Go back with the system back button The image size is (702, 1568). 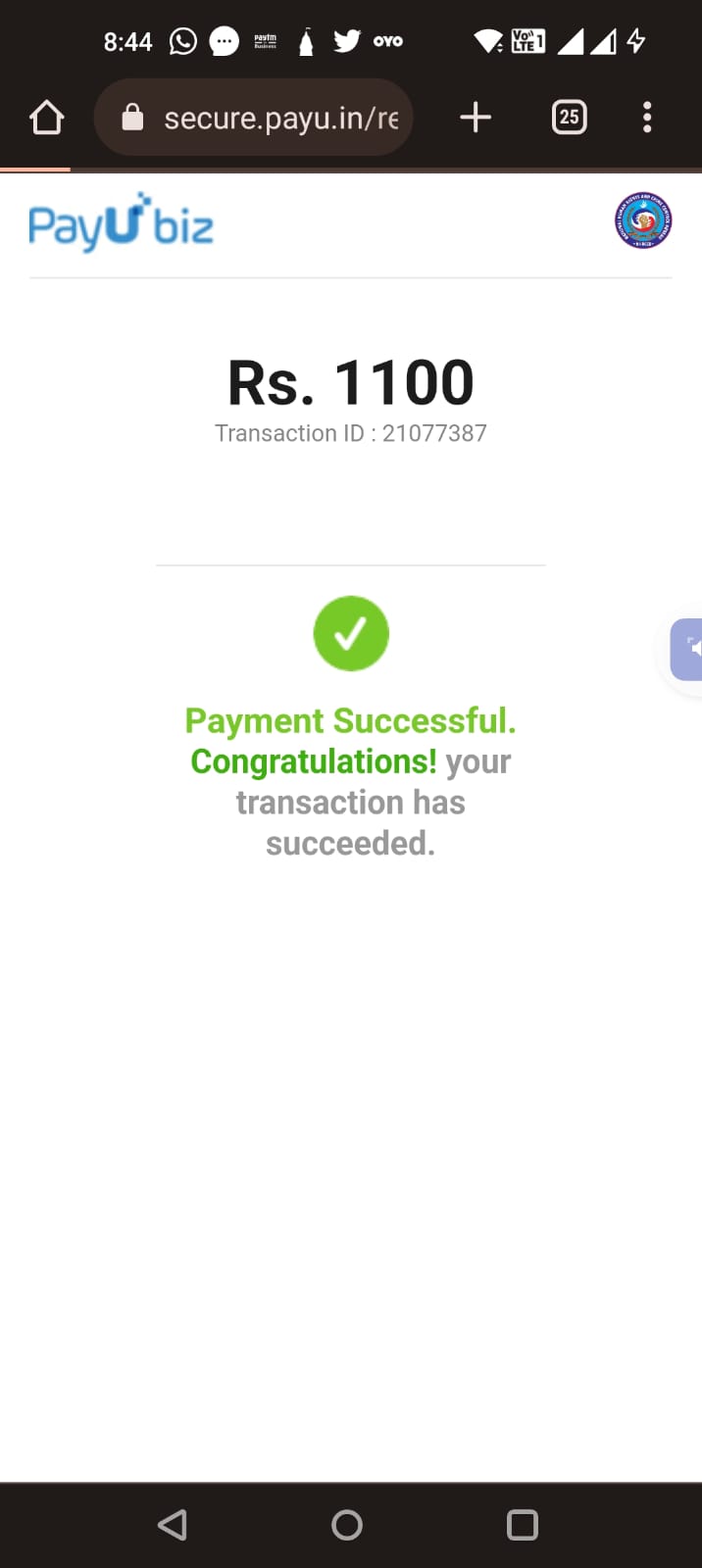(173, 1524)
